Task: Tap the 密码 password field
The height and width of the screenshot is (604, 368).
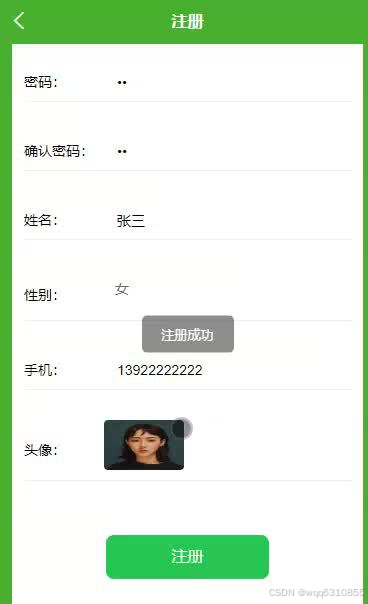Action: tap(234, 82)
